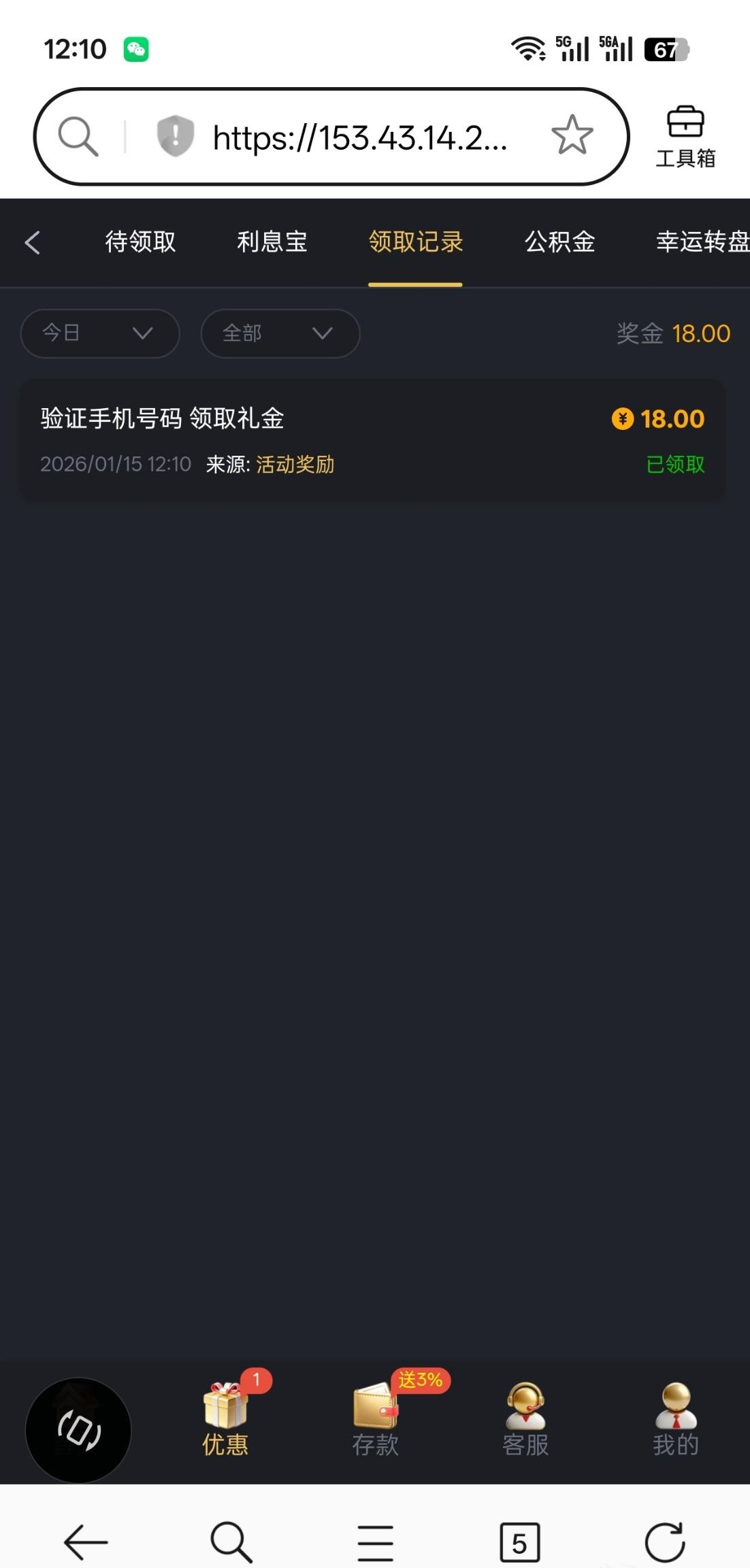The width and height of the screenshot is (750, 1568).
Task: Tap the browser address bar URL
Action: (359, 138)
